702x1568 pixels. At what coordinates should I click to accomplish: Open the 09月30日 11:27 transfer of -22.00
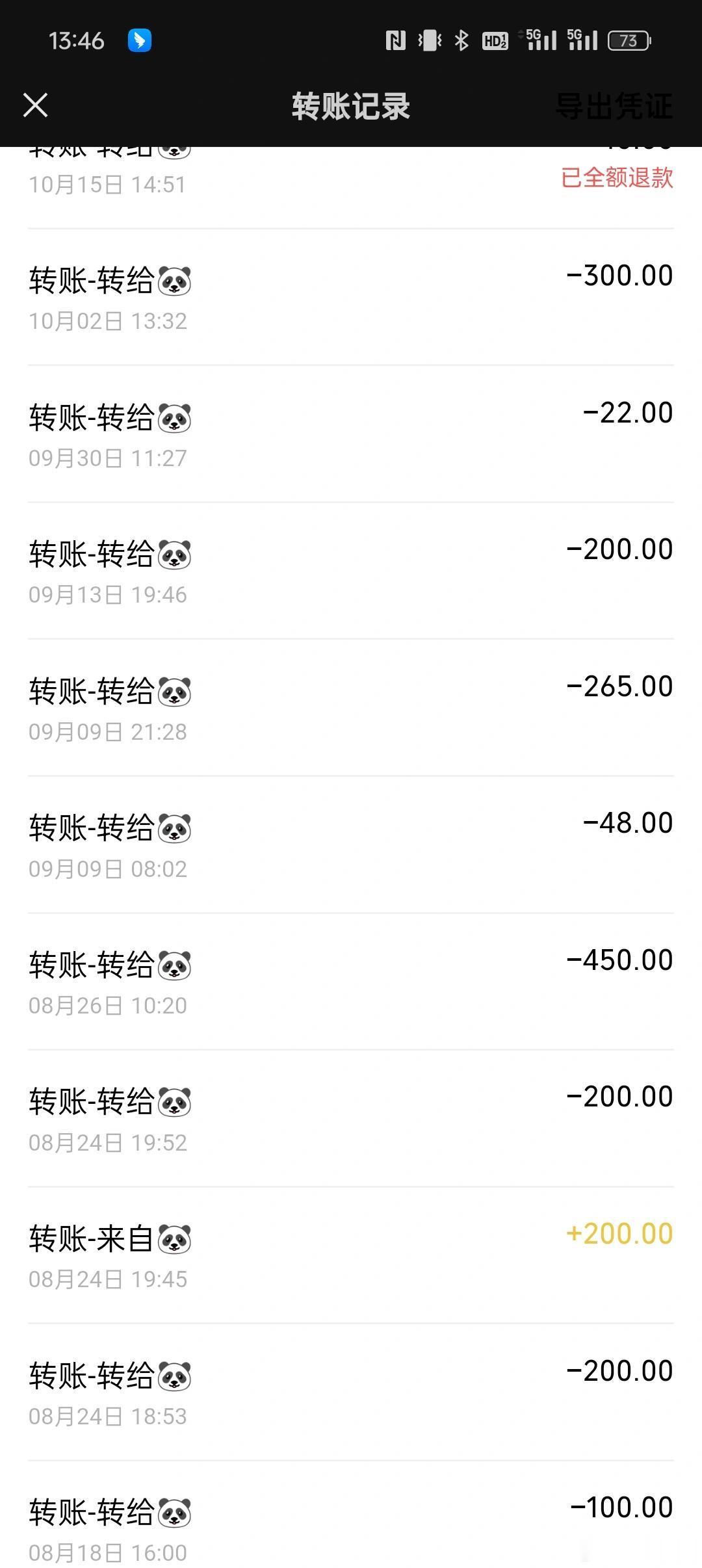(351, 434)
